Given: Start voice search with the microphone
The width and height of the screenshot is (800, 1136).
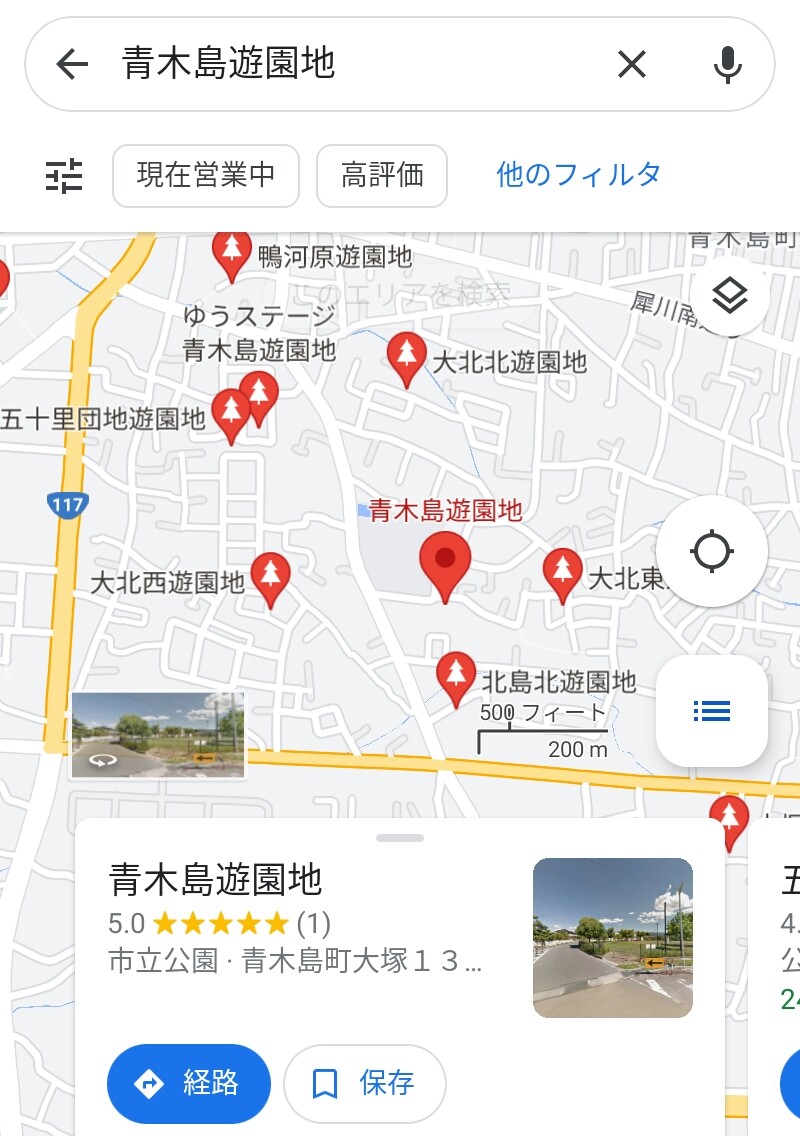Looking at the screenshot, I should tap(727, 64).
